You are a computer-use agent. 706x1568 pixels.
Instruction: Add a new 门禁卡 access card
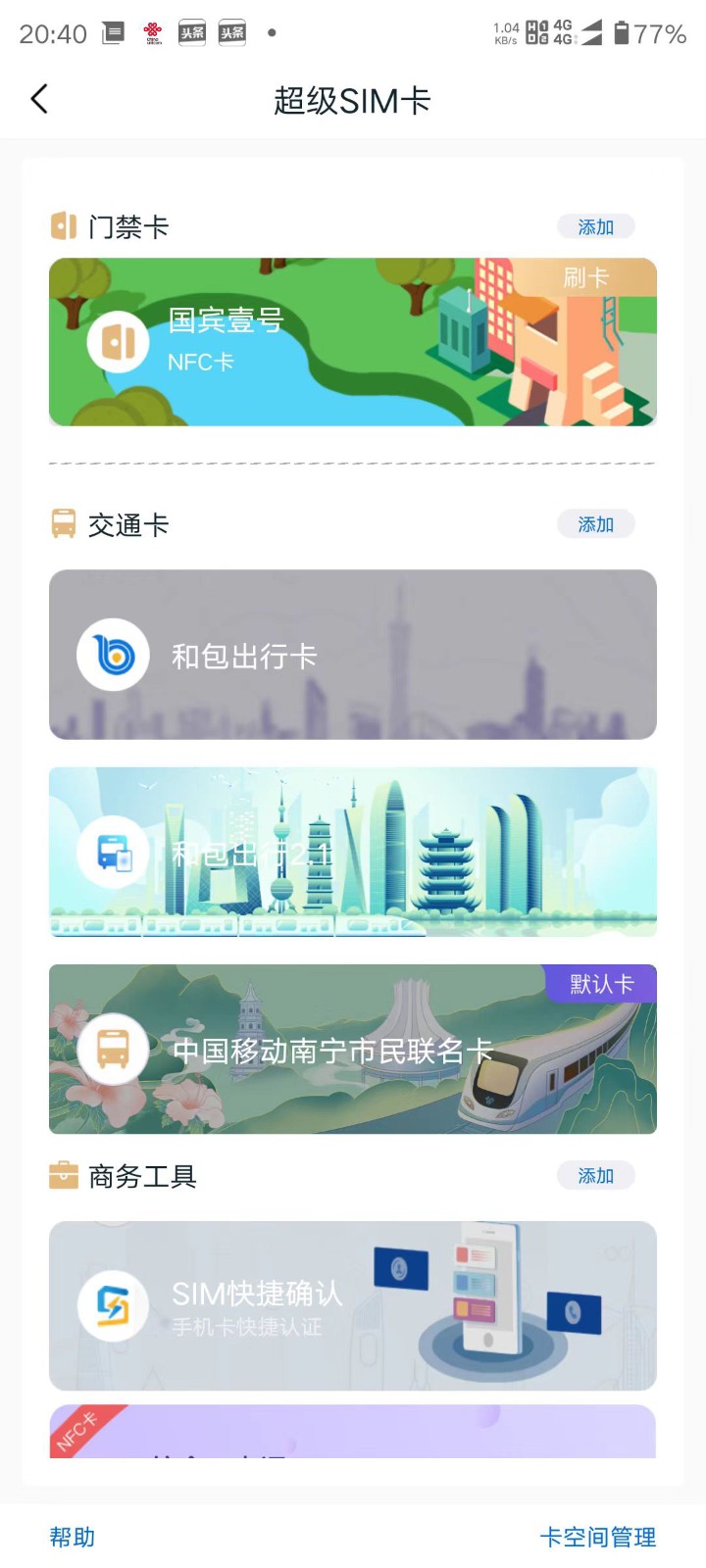coord(595,226)
